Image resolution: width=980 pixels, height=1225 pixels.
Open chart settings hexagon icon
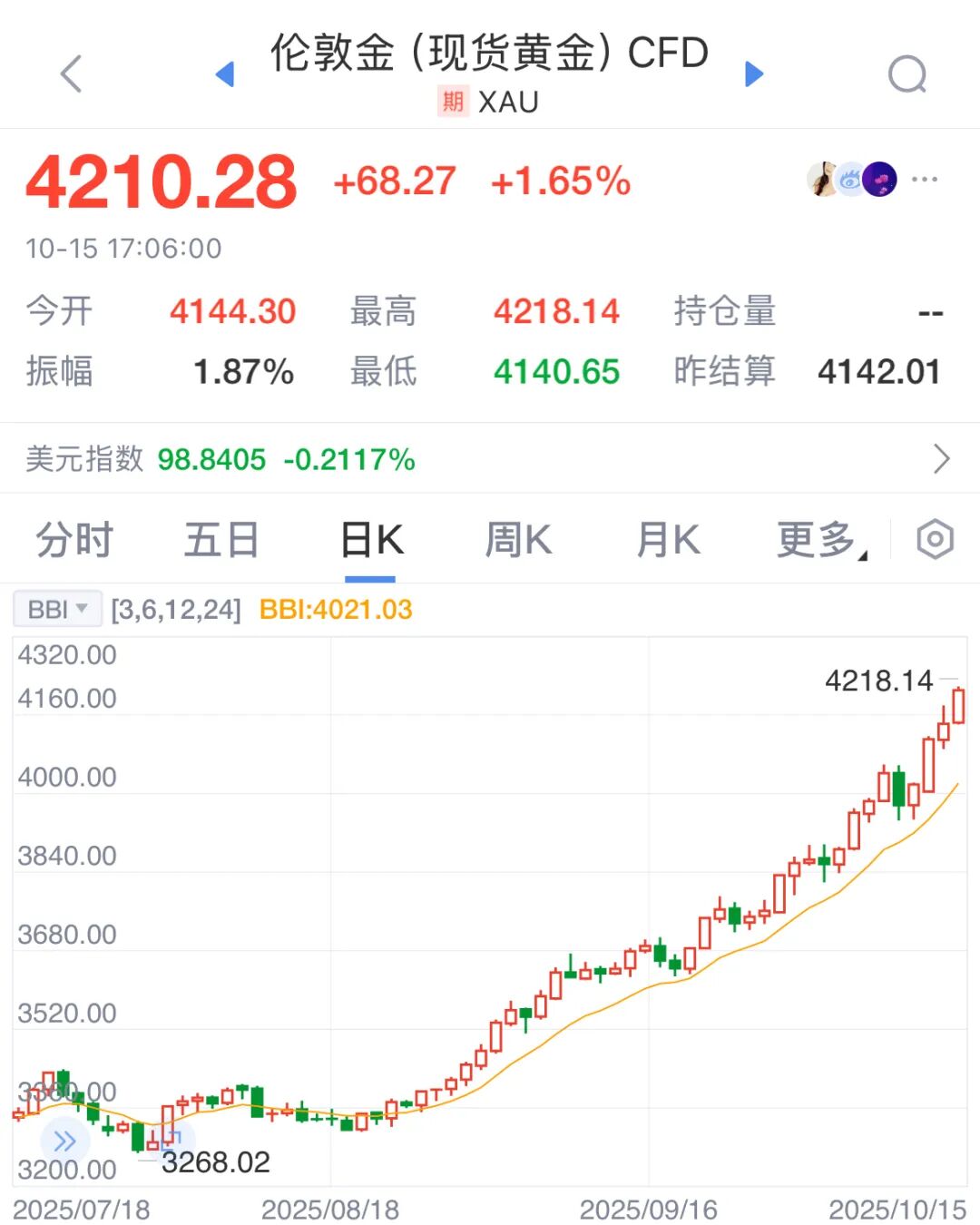click(x=935, y=540)
